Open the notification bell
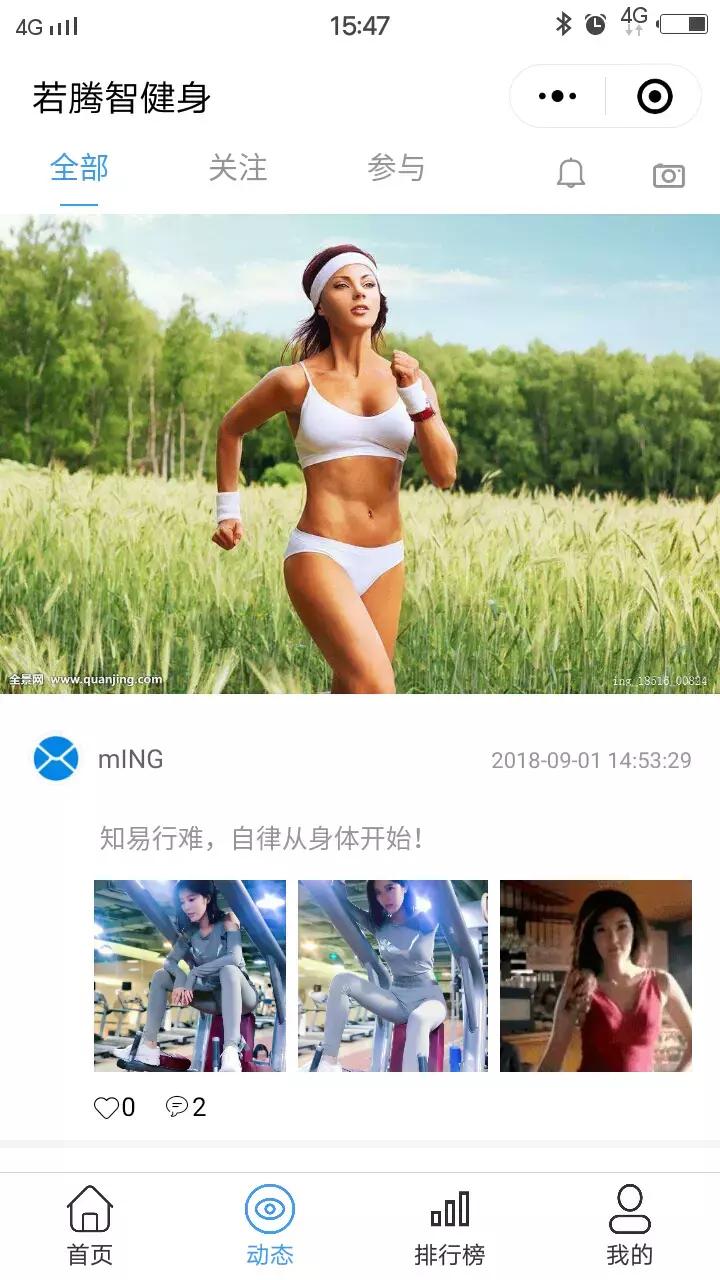Image resolution: width=720 pixels, height=1280 pixels. coord(570,172)
